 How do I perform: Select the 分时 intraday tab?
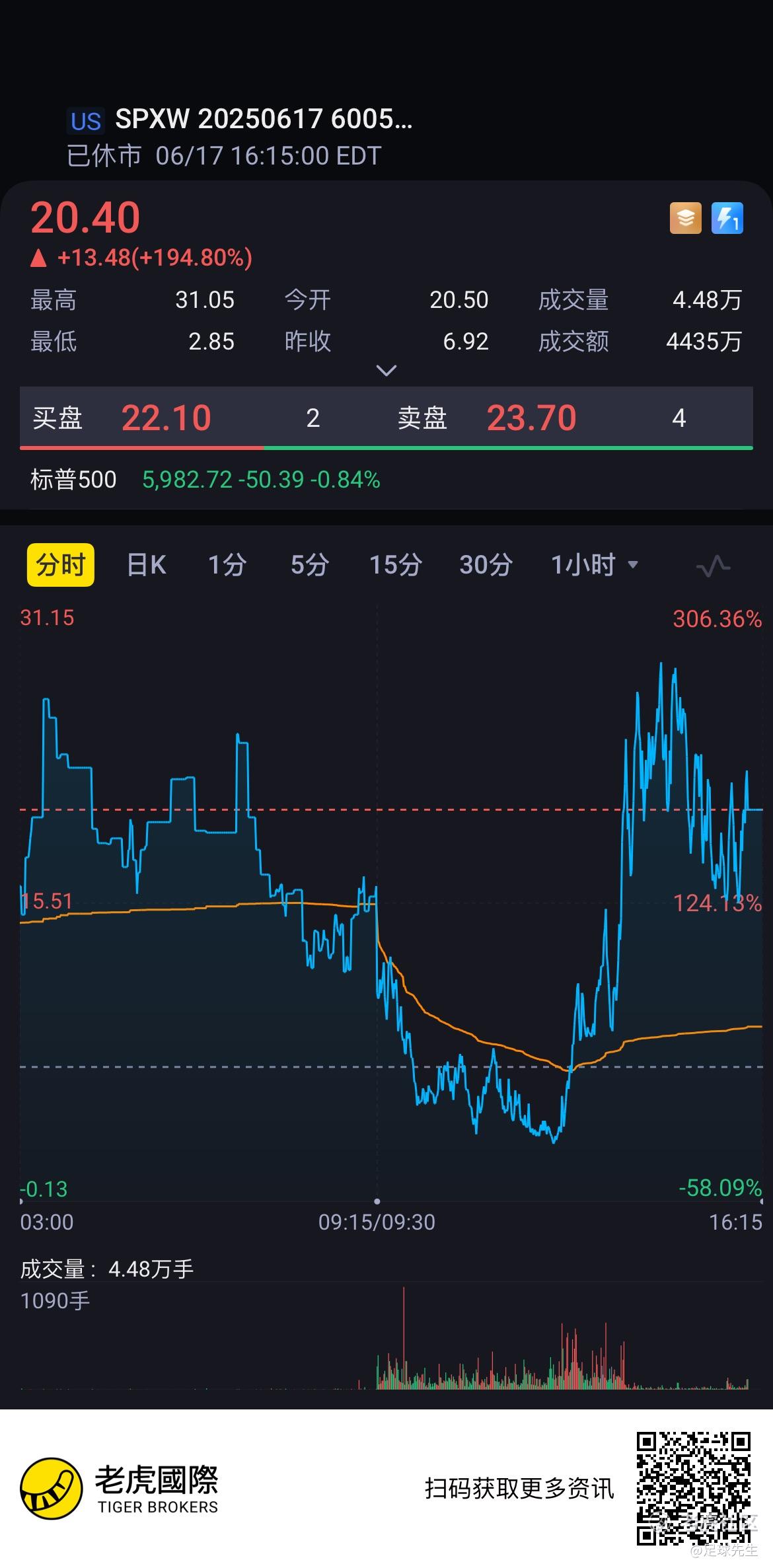coord(61,565)
